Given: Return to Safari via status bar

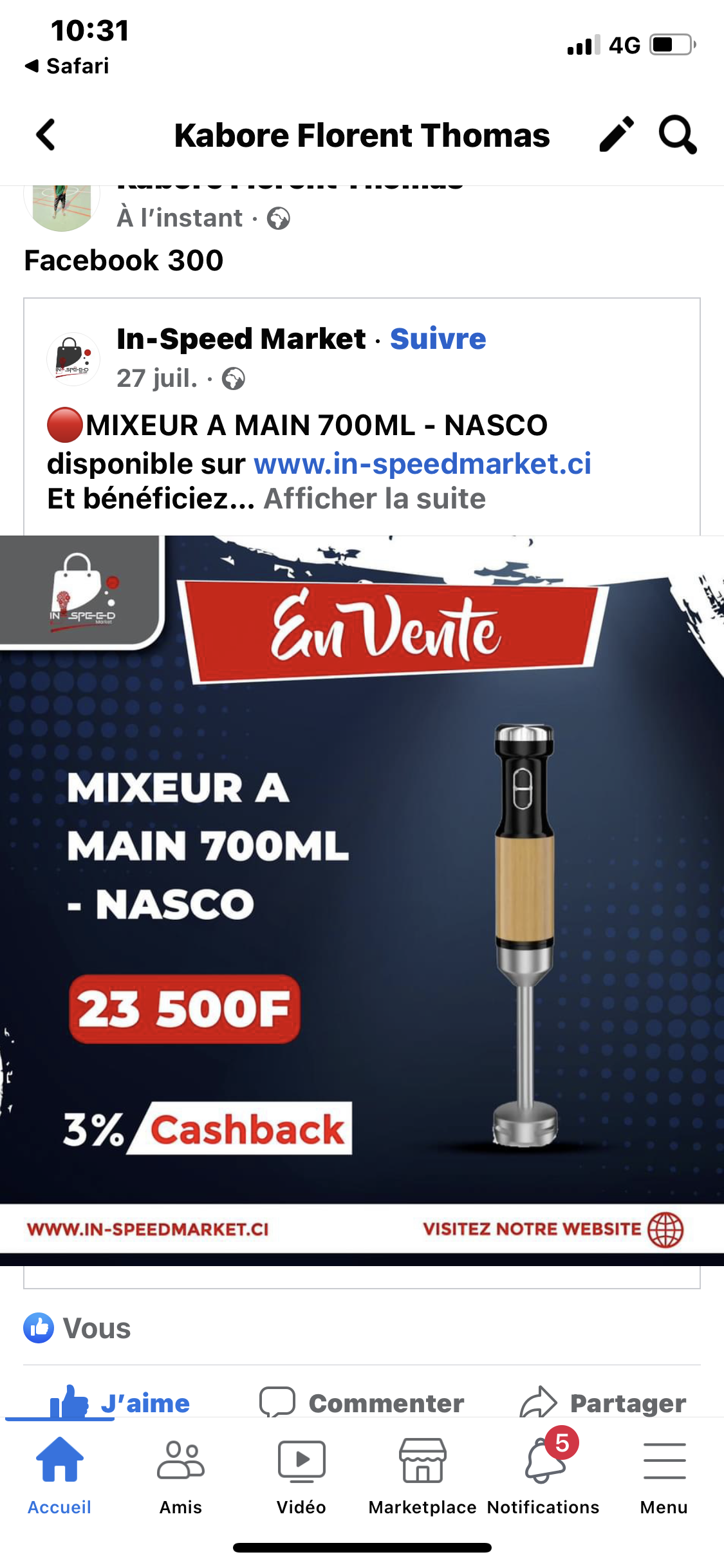Looking at the screenshot, I should (x=67, y=66).
